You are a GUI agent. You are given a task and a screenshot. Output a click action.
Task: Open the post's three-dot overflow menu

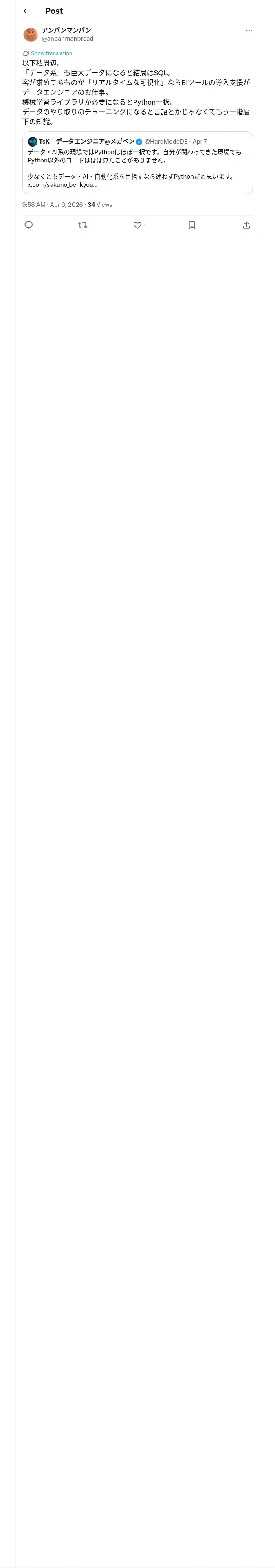click(249, 31)
